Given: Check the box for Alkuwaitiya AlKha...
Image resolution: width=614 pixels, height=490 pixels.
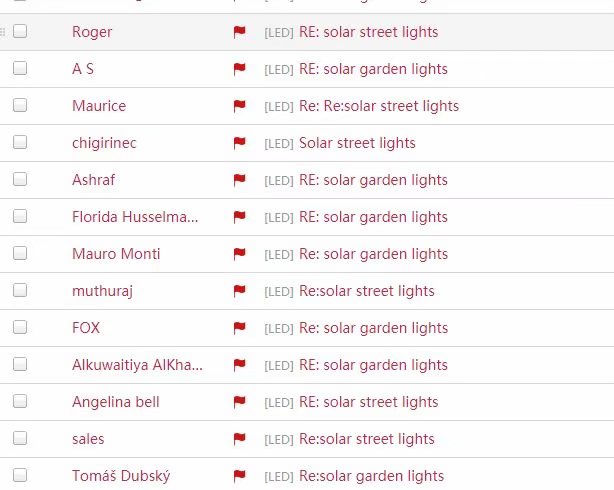Looking at the screenshot, I should pos(20,365).
